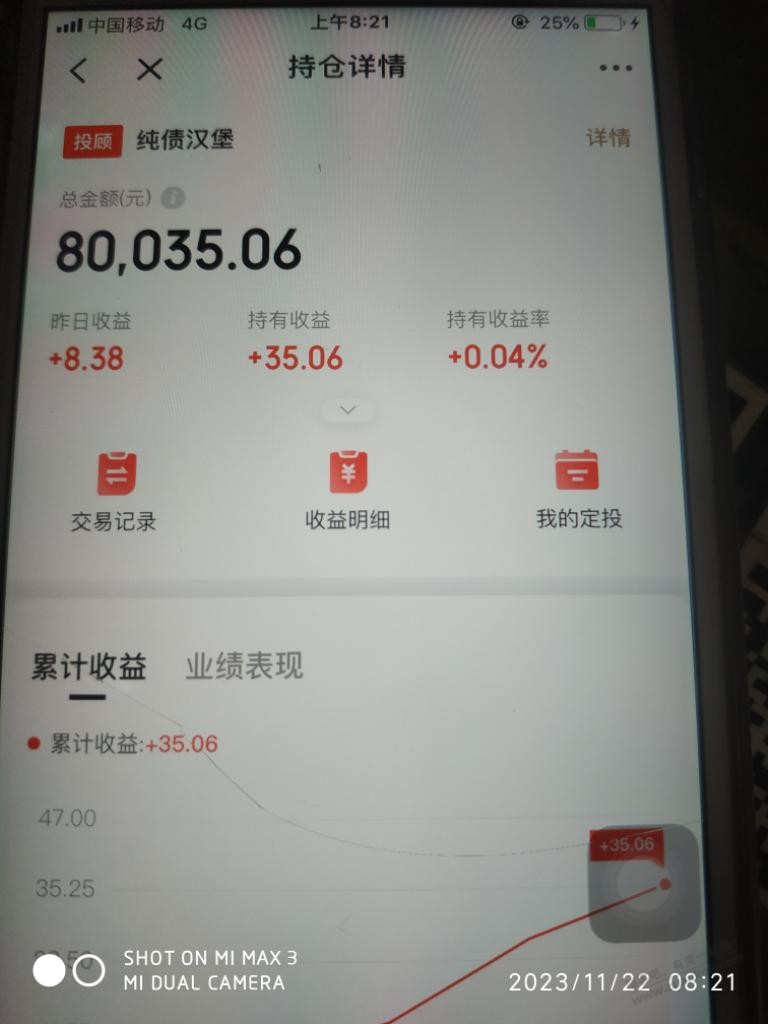Open the 详情 link for 纯债汉堡
Image resolution: width=768 pixels, height=1024 pixels.
pyautogui.click(x=608, y=138)
